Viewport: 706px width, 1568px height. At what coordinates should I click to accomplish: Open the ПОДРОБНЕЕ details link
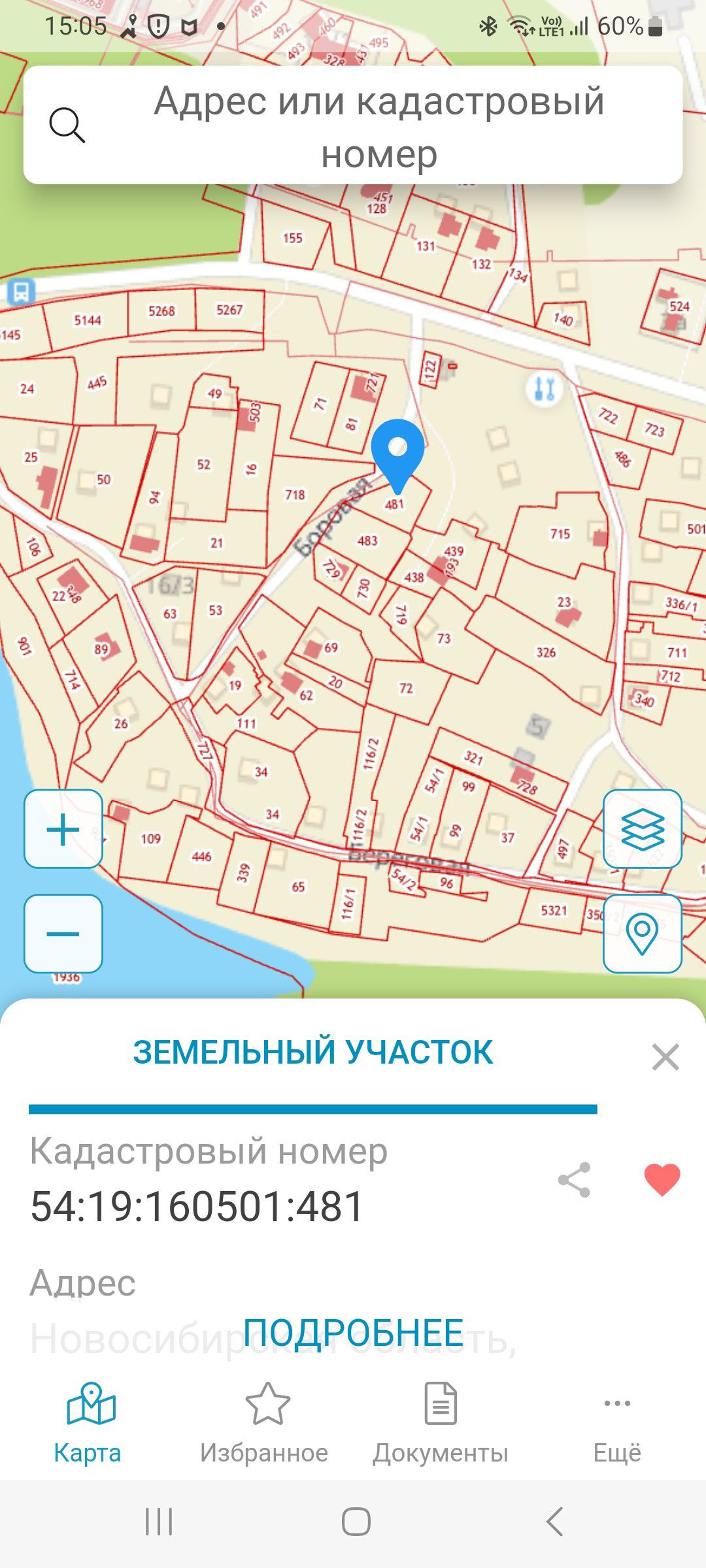click(353, 1332)
